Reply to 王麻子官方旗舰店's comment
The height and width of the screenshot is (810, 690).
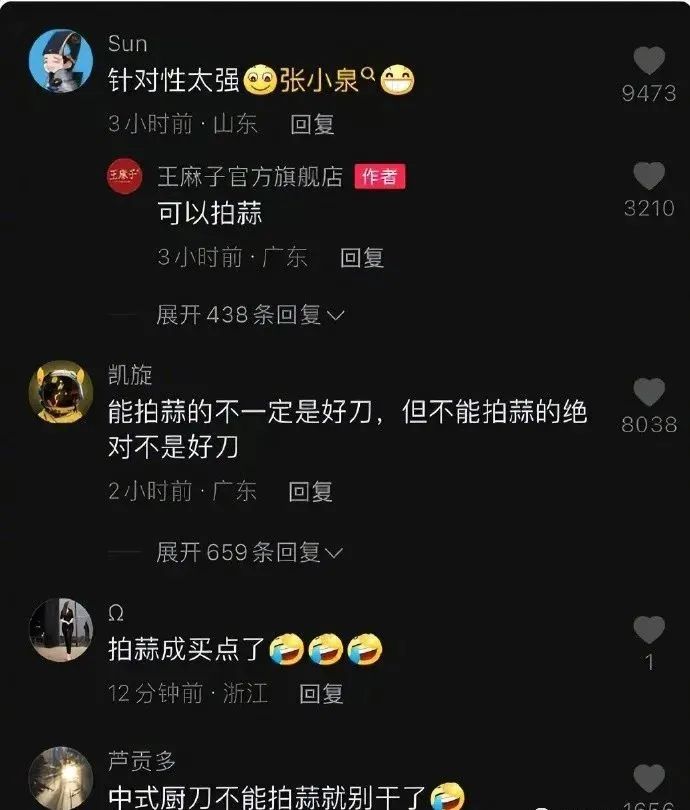tap(362, 258)
